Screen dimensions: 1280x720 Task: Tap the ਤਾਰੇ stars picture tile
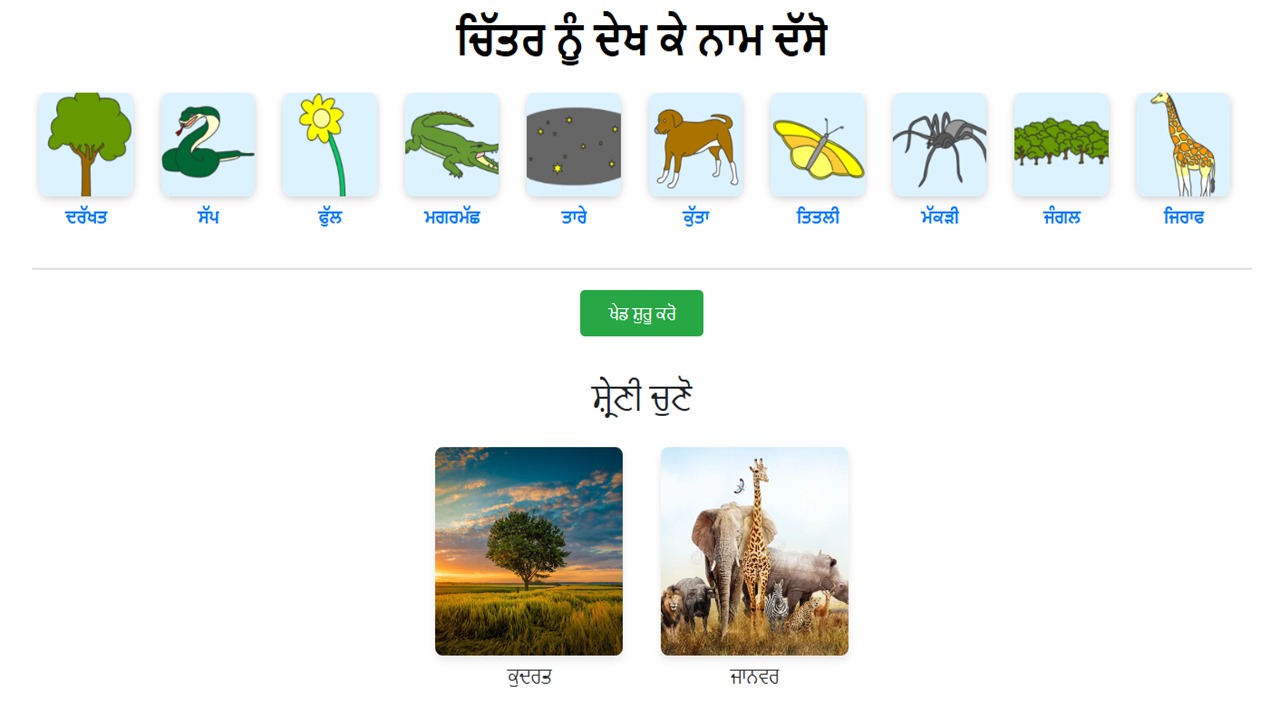tap(573, 145)
